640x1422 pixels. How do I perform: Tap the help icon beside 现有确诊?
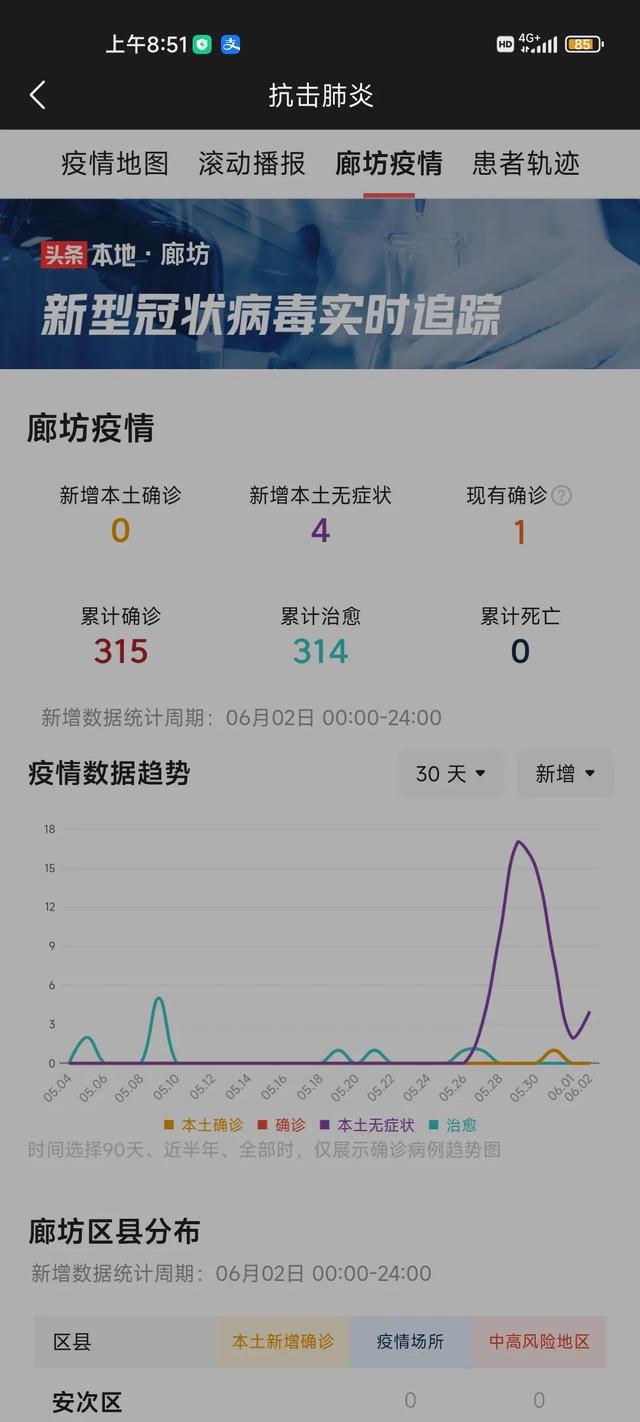(x=562, y=495)
